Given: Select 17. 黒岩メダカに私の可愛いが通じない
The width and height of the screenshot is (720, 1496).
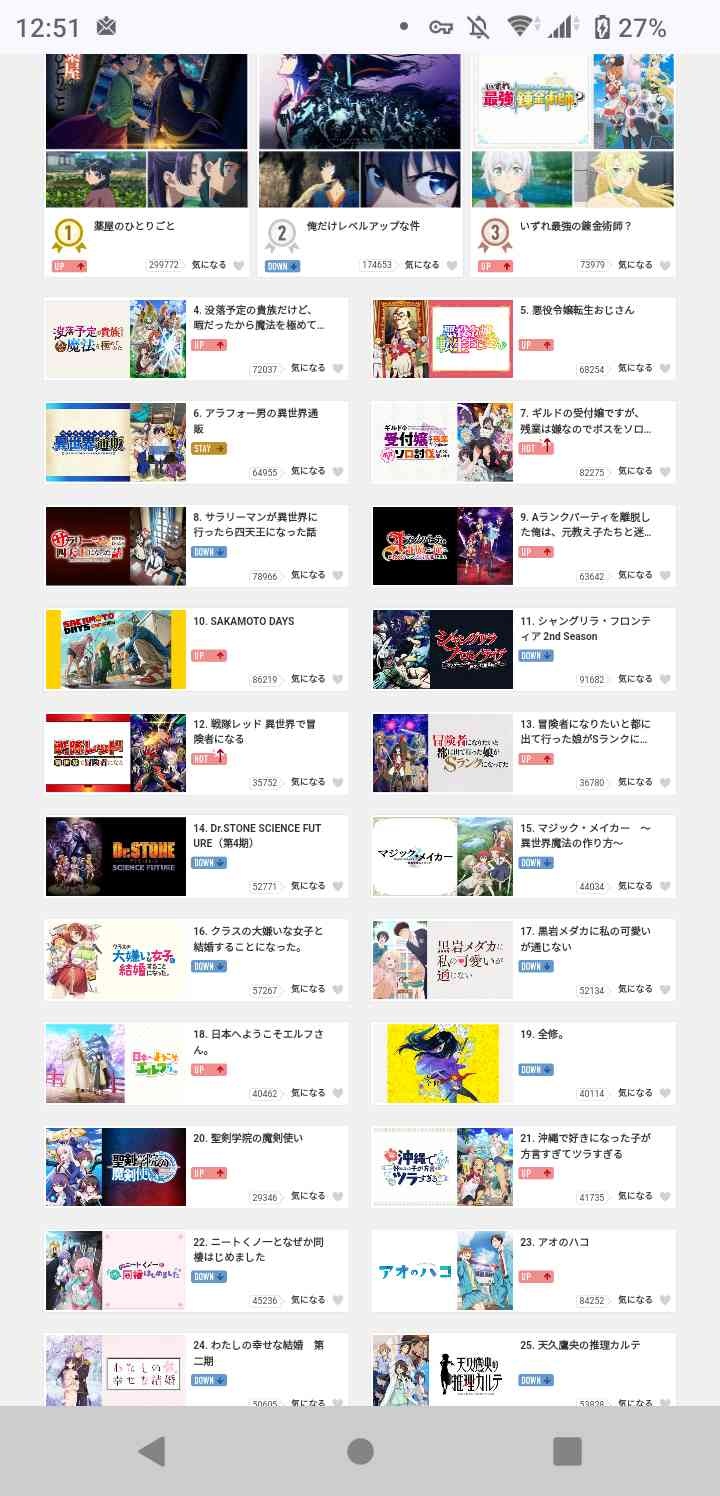Looking at the screenshot, I should click(585, 938).
